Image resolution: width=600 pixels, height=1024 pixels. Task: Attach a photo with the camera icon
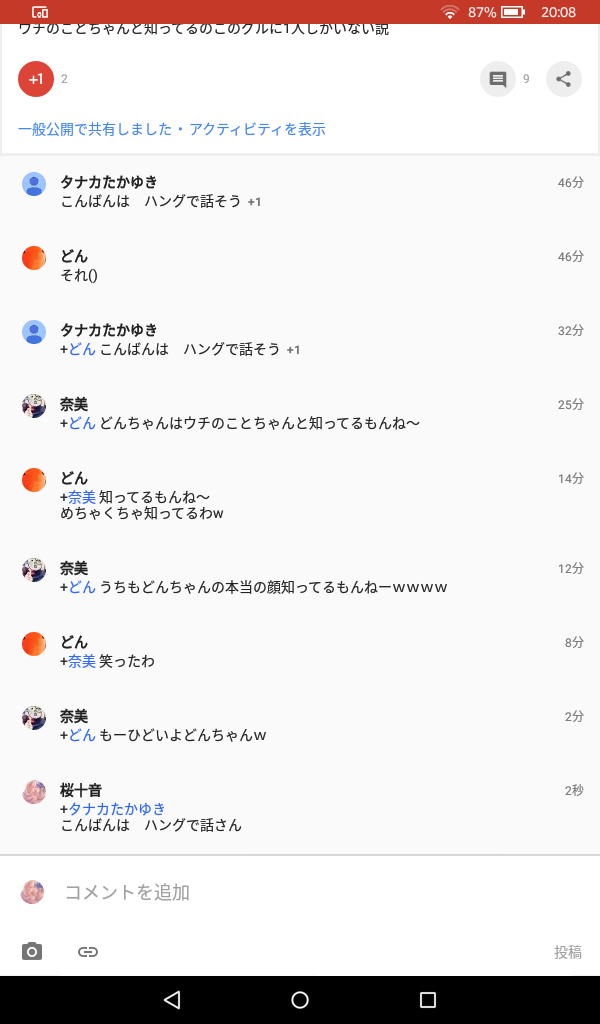tap(33, 952)
